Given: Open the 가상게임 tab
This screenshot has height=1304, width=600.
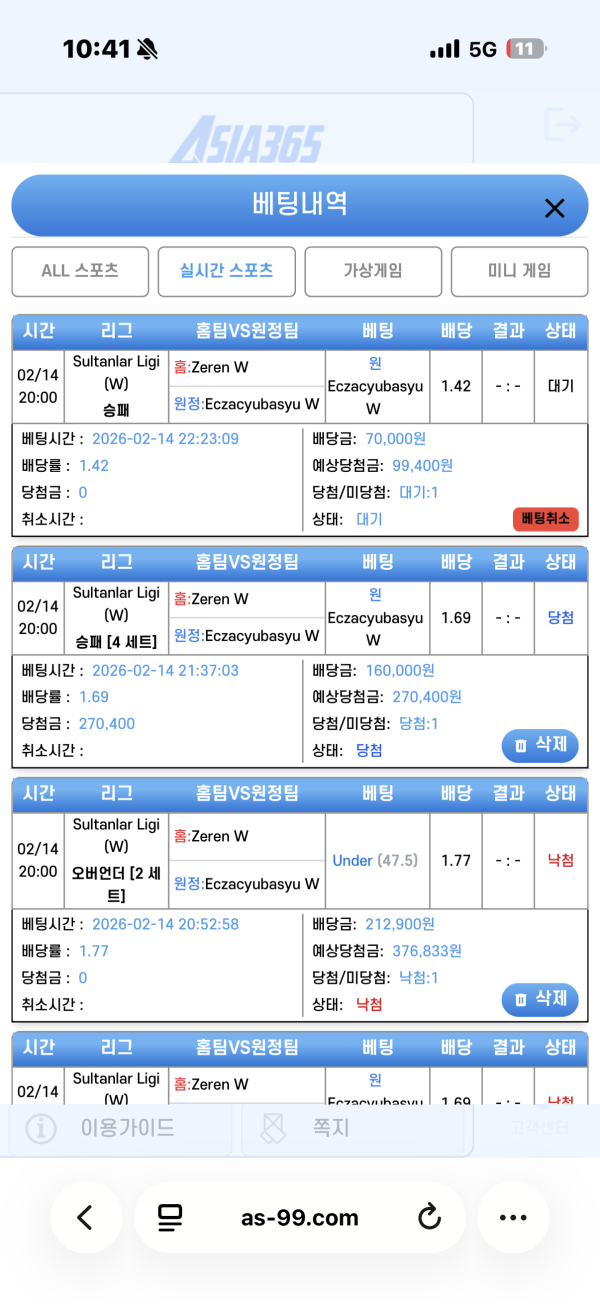Looking at the screenshot, I should pyautogui.click(x=373, y=271).
